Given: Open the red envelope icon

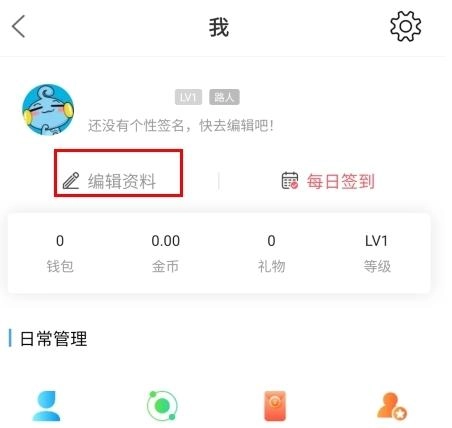Looking at the screenshot, I should 275,406.
